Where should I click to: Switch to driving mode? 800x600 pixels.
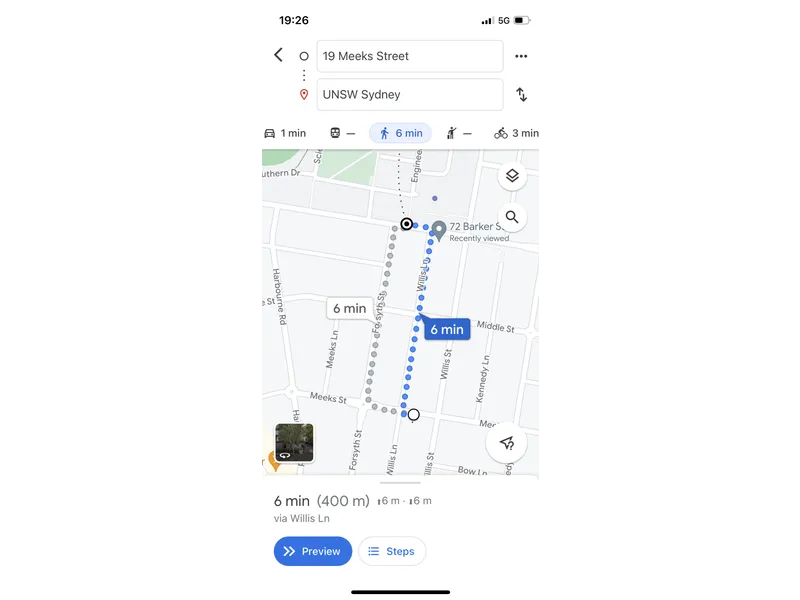point(285,133)
